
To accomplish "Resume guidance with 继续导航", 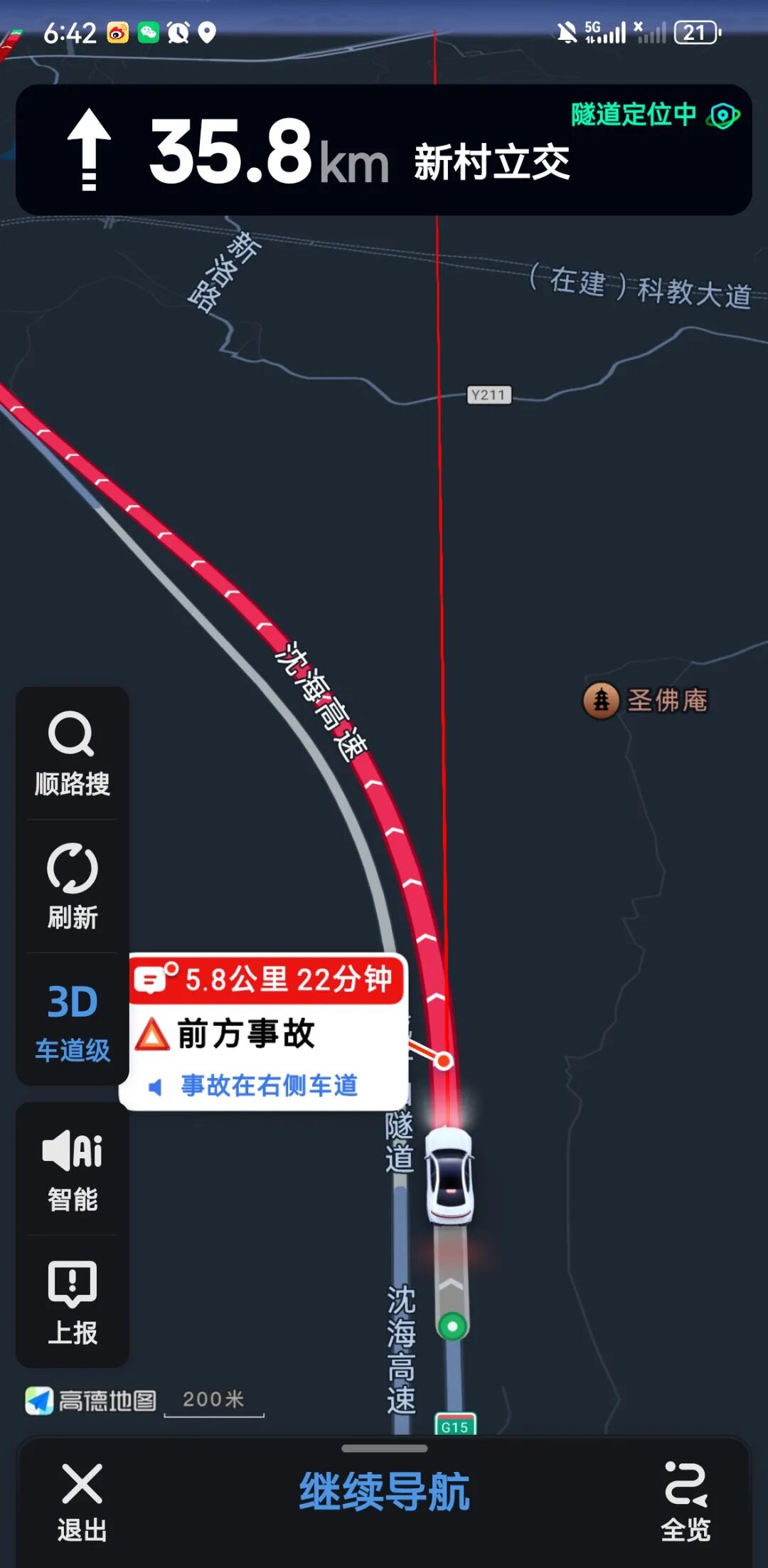I will (384, 1491).
